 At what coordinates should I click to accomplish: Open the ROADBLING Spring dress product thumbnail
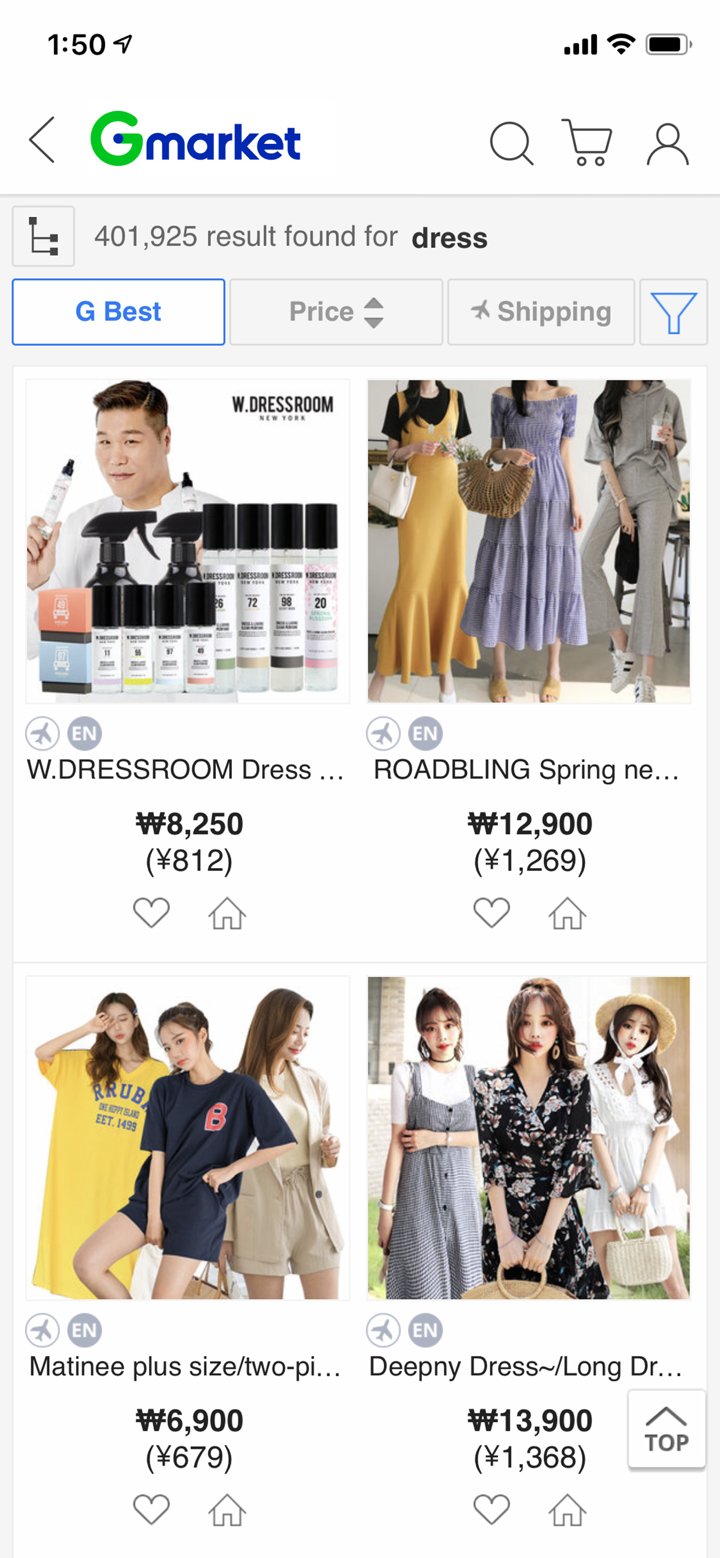point(528,540)
